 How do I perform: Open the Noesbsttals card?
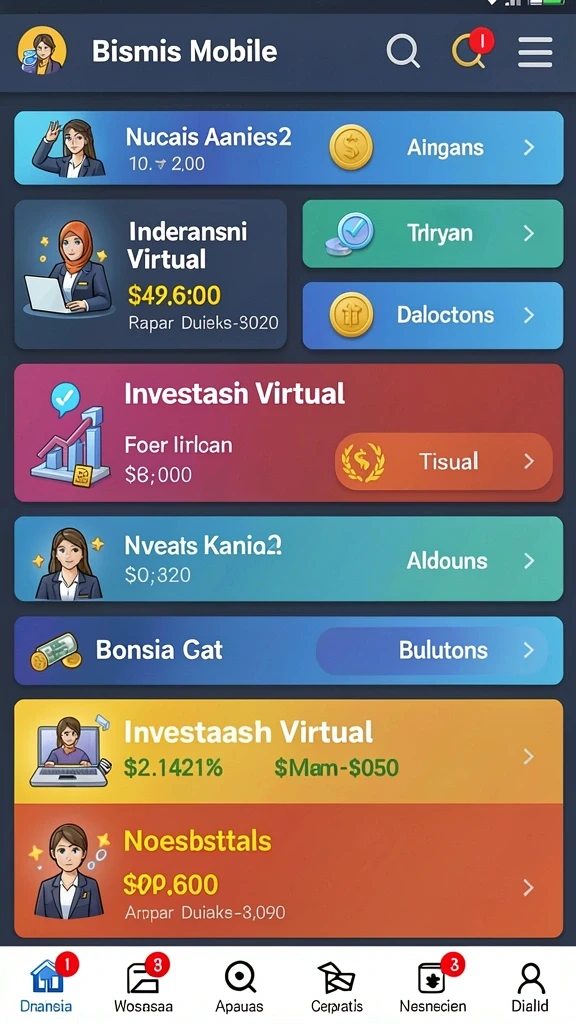click(x=289, y=871)
